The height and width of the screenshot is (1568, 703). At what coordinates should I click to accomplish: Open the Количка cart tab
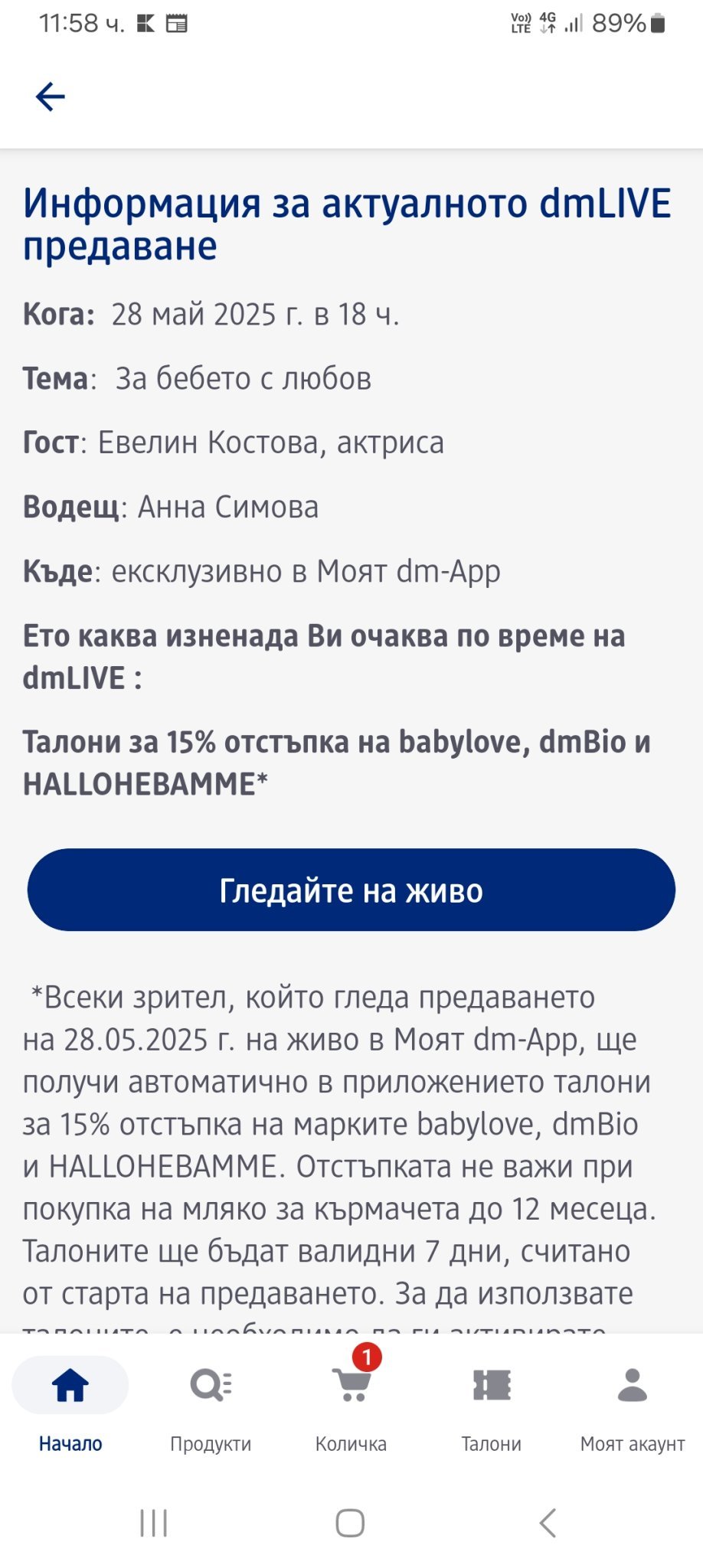[x=351, y=1408]
